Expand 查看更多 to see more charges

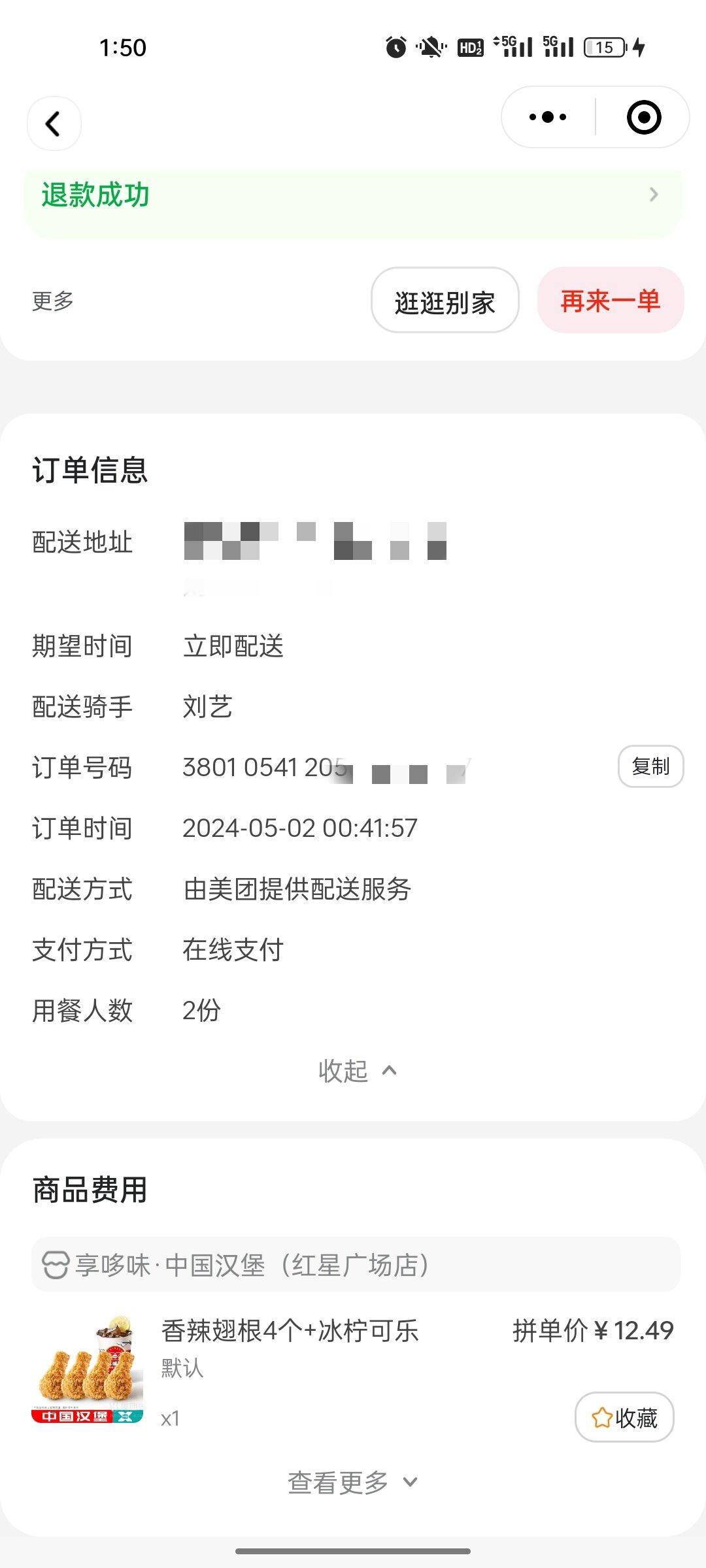[352, 1482]
